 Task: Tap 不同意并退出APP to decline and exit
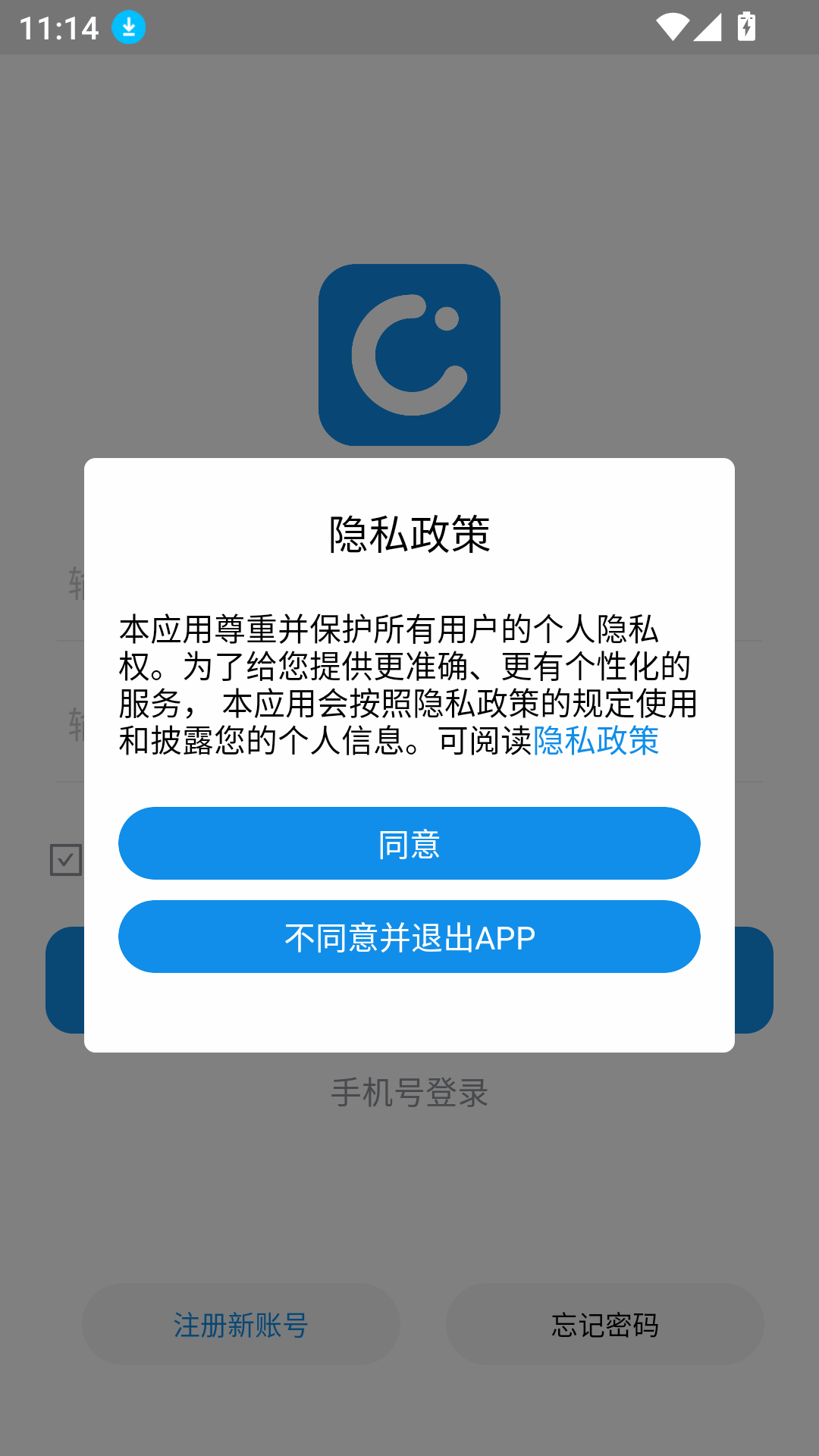point(409,937)
